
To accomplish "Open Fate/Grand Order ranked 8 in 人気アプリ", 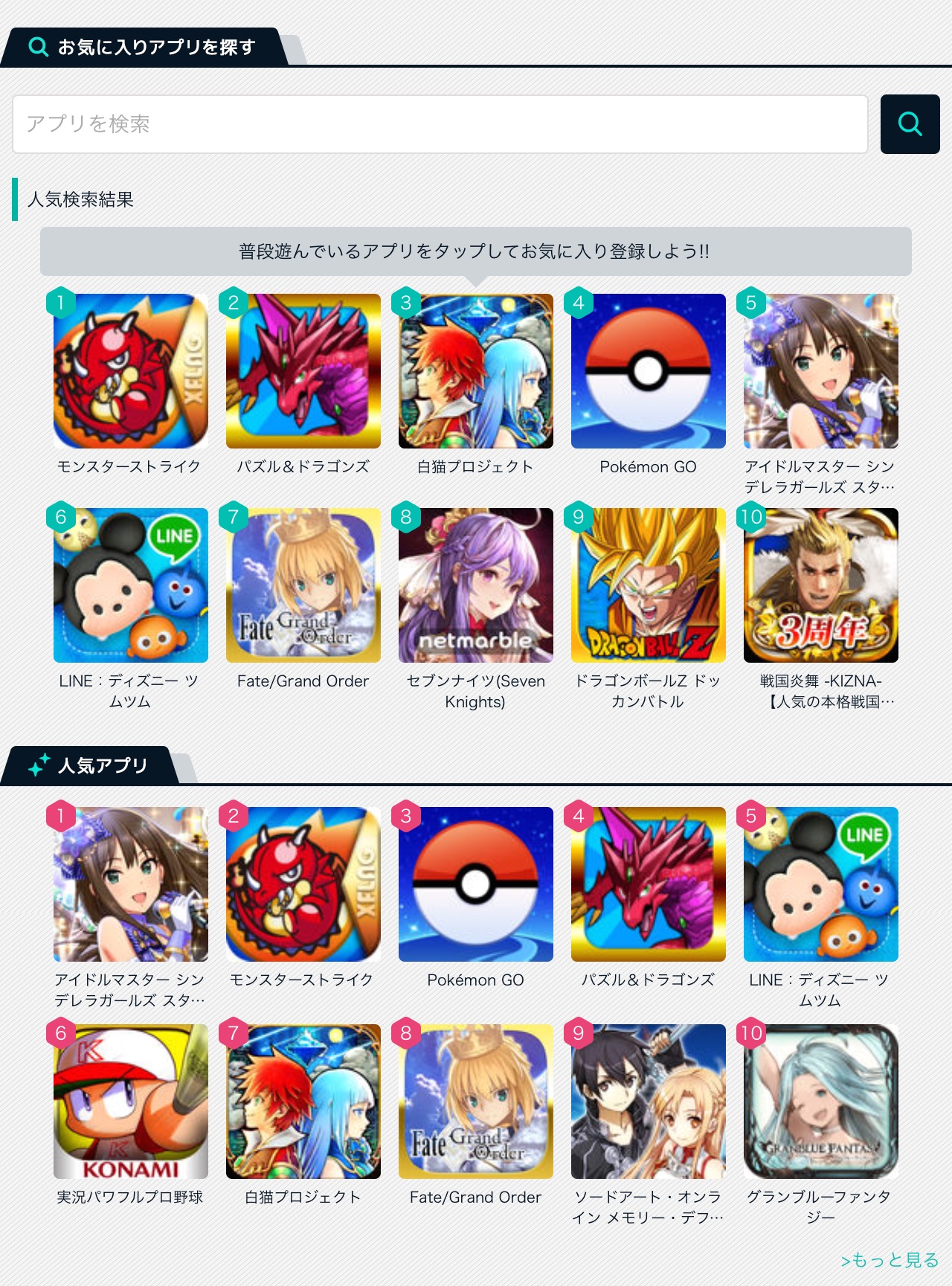I will click(x=476, y=1102).
